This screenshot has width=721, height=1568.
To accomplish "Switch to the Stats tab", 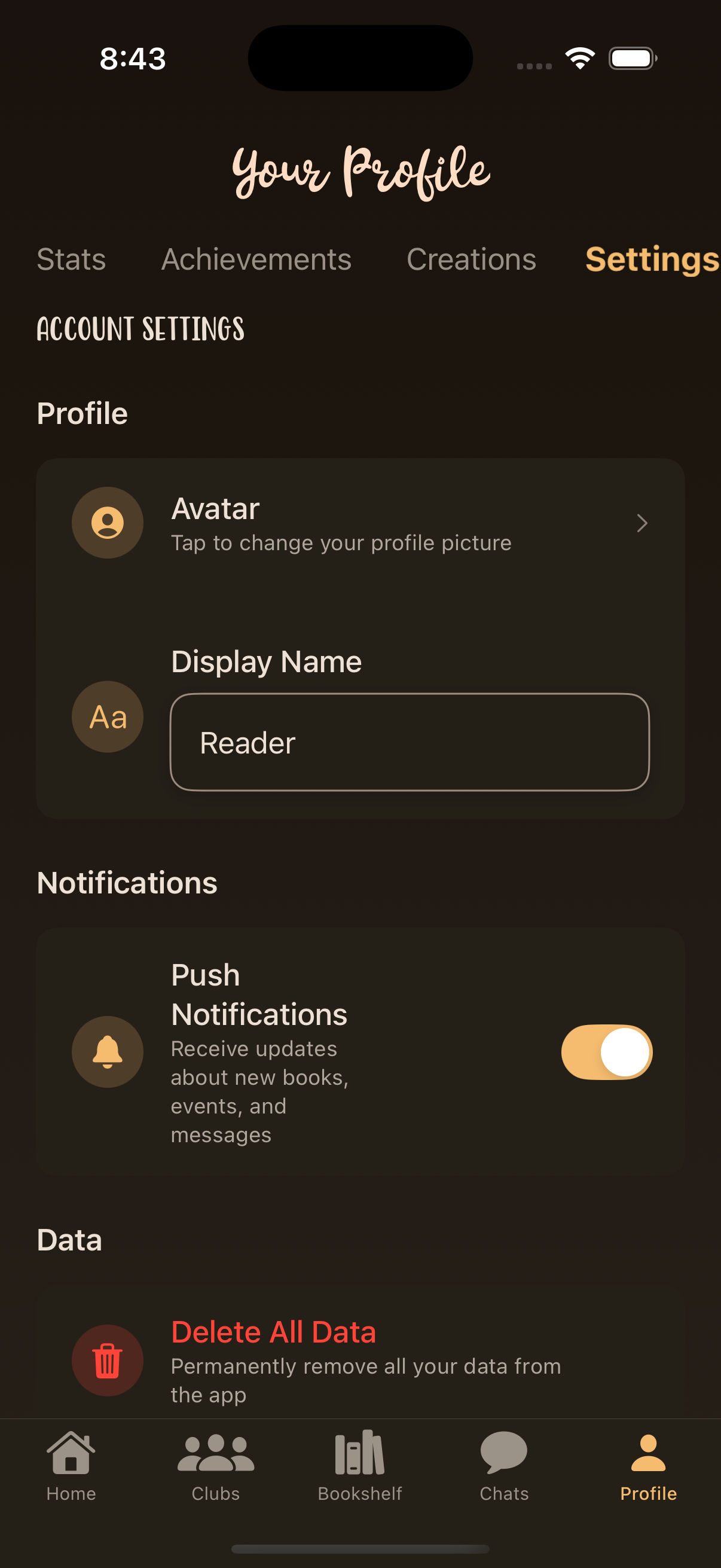I will [71, 260].
